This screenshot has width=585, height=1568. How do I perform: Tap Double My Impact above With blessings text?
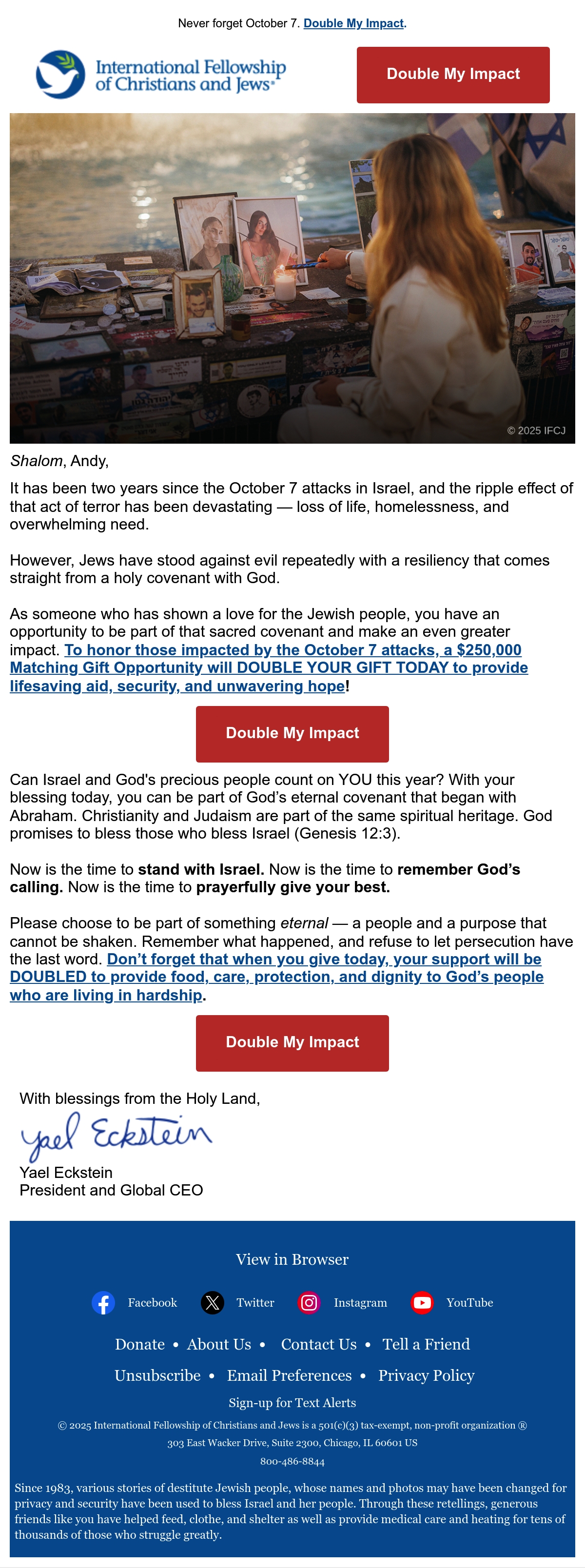(x=292, y=1043)
